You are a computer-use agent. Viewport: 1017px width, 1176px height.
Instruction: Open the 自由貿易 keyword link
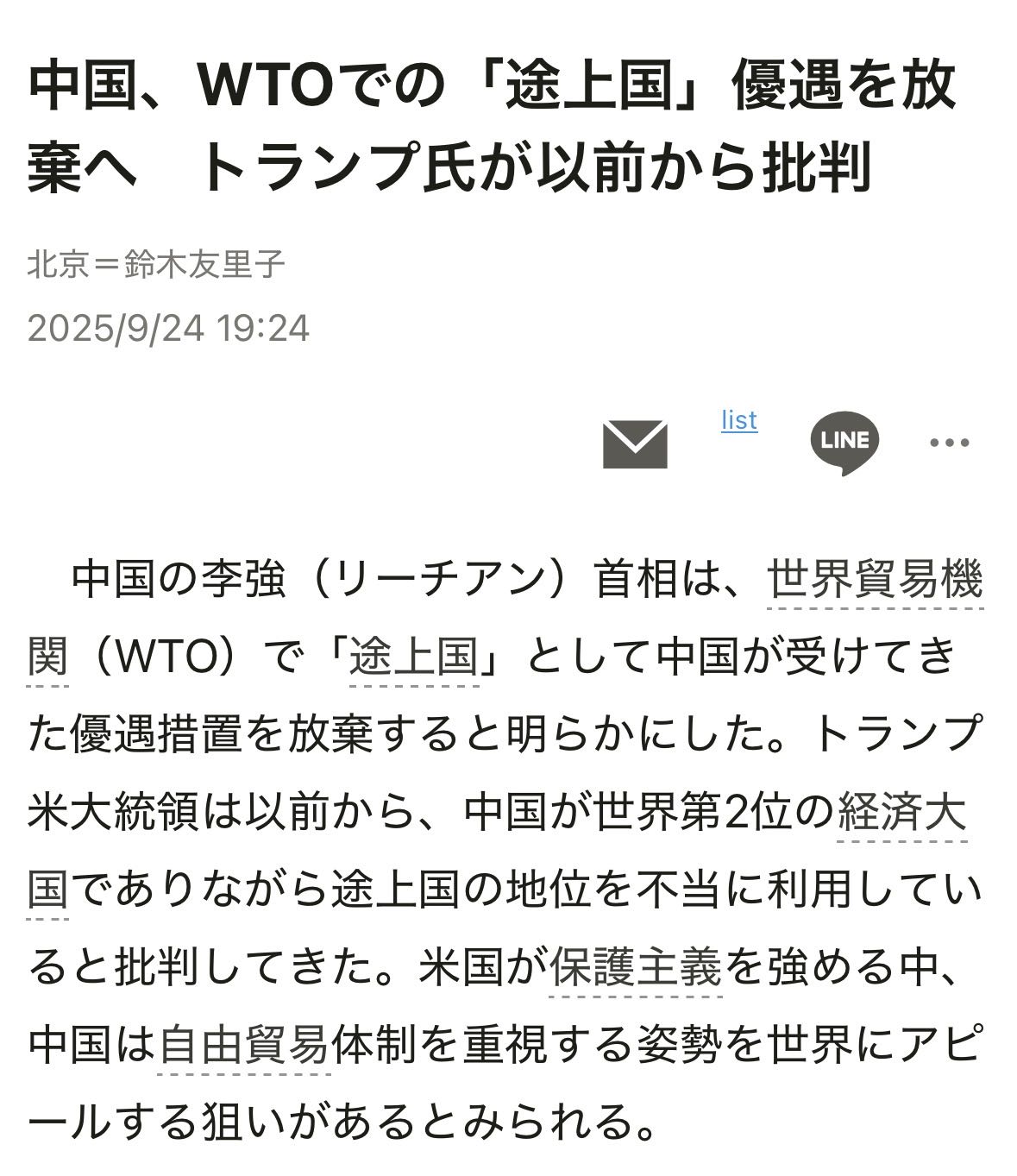[245, 1045]
